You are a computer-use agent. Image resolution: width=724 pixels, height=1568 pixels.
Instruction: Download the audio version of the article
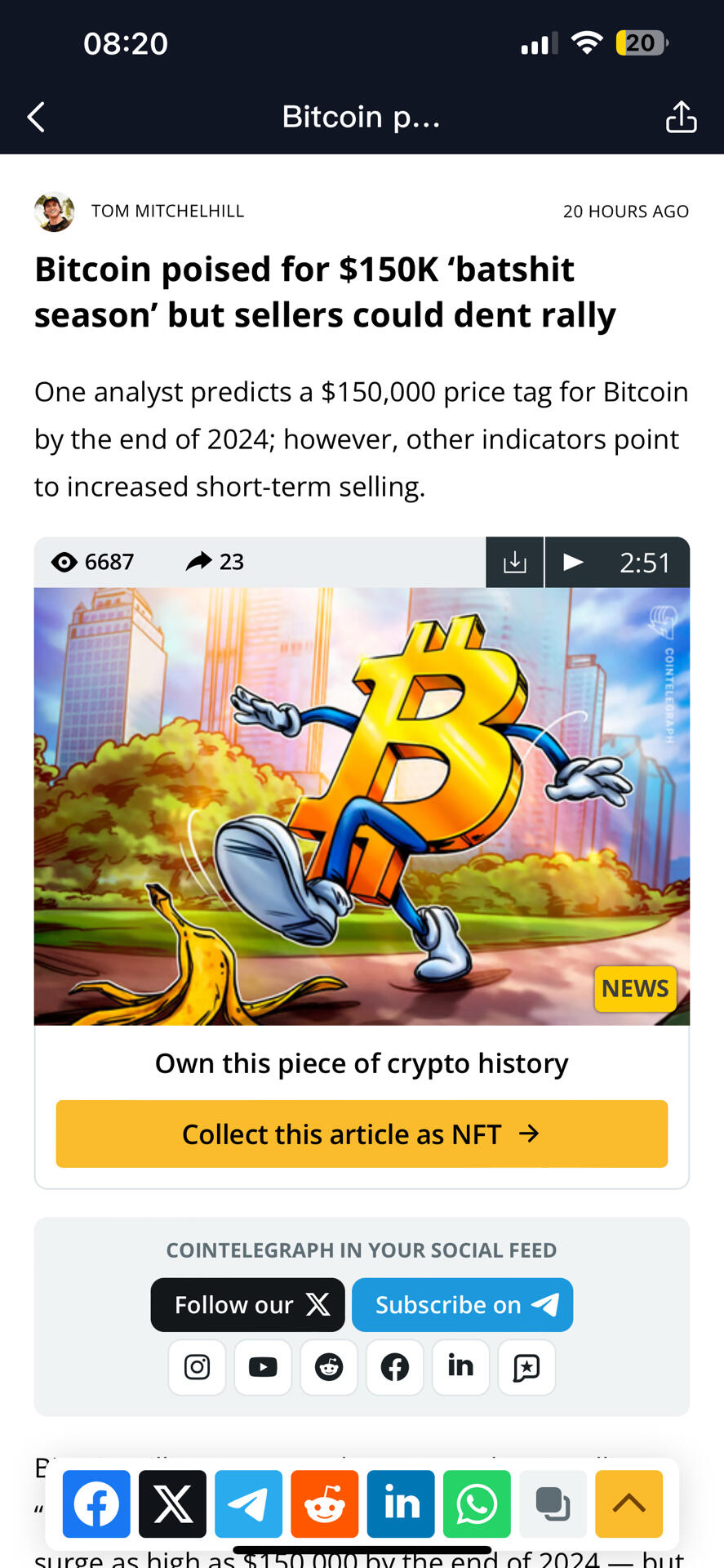(515, 562)
